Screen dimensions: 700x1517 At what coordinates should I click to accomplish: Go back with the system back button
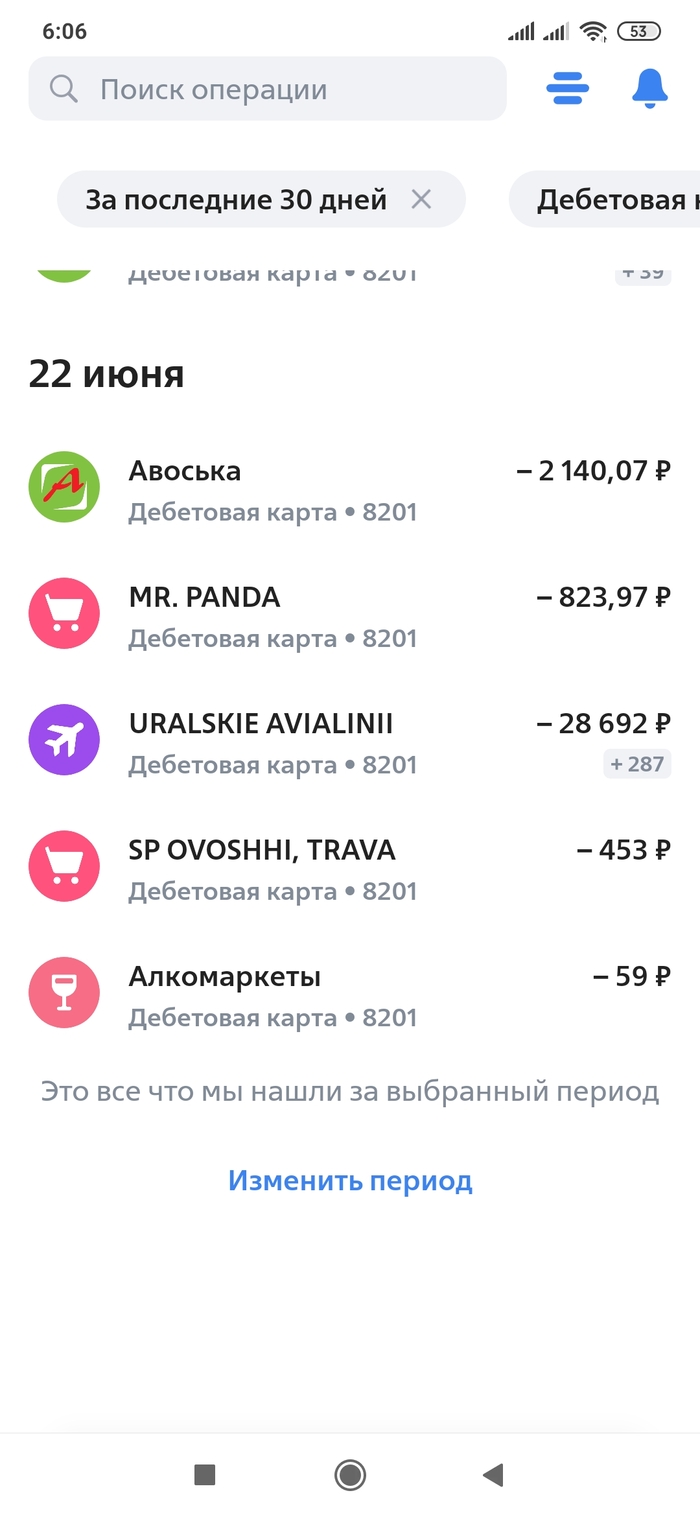tap(492, 1474)
